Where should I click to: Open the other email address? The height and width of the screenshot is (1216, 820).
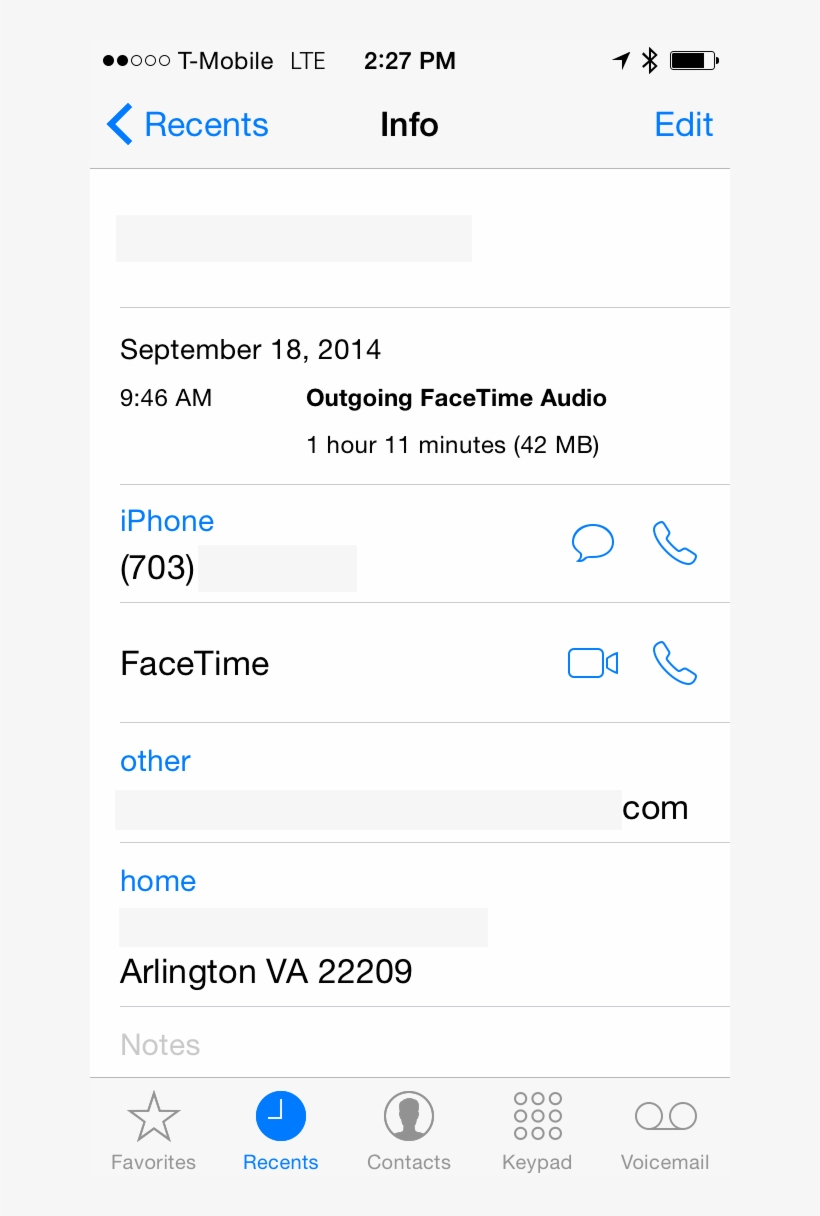(400, 808)
